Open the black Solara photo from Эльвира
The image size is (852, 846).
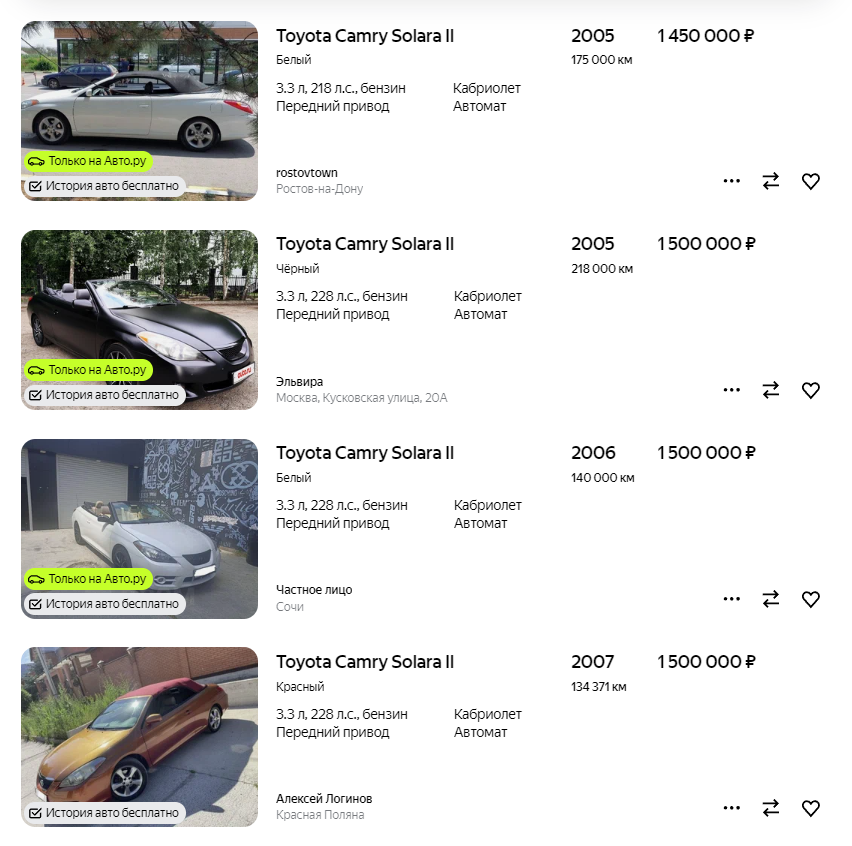(x=139, y=305)
